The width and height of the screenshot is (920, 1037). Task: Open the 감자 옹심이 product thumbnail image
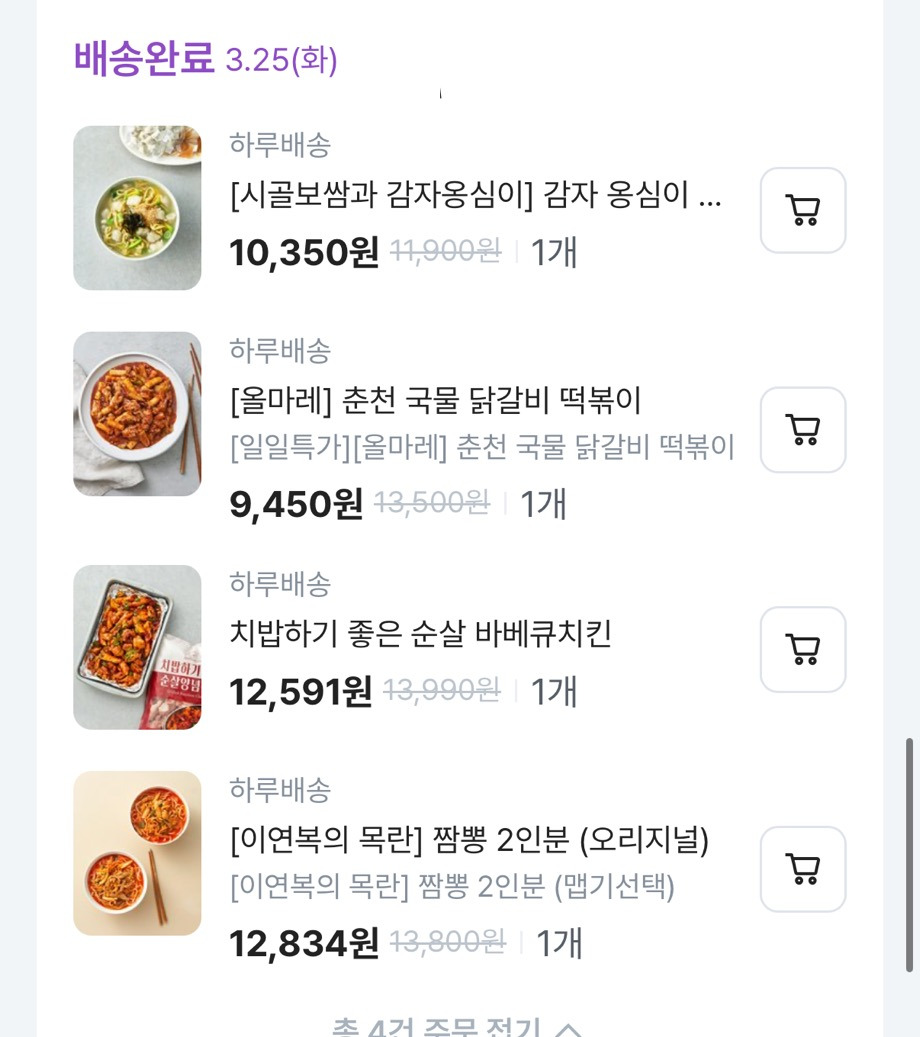(x=137, y=208)
